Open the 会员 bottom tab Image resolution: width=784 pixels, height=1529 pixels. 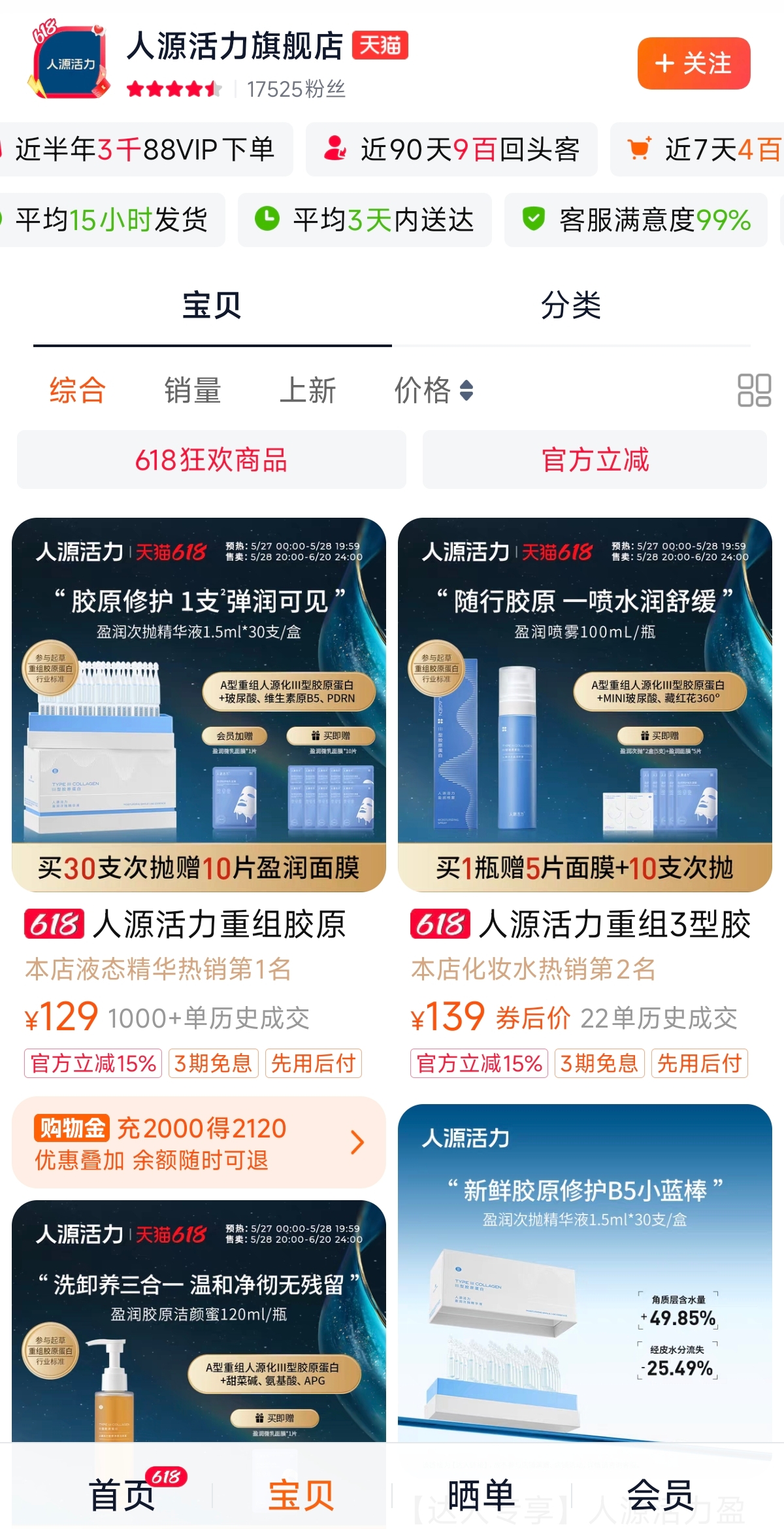click(x=660, y=1495)
